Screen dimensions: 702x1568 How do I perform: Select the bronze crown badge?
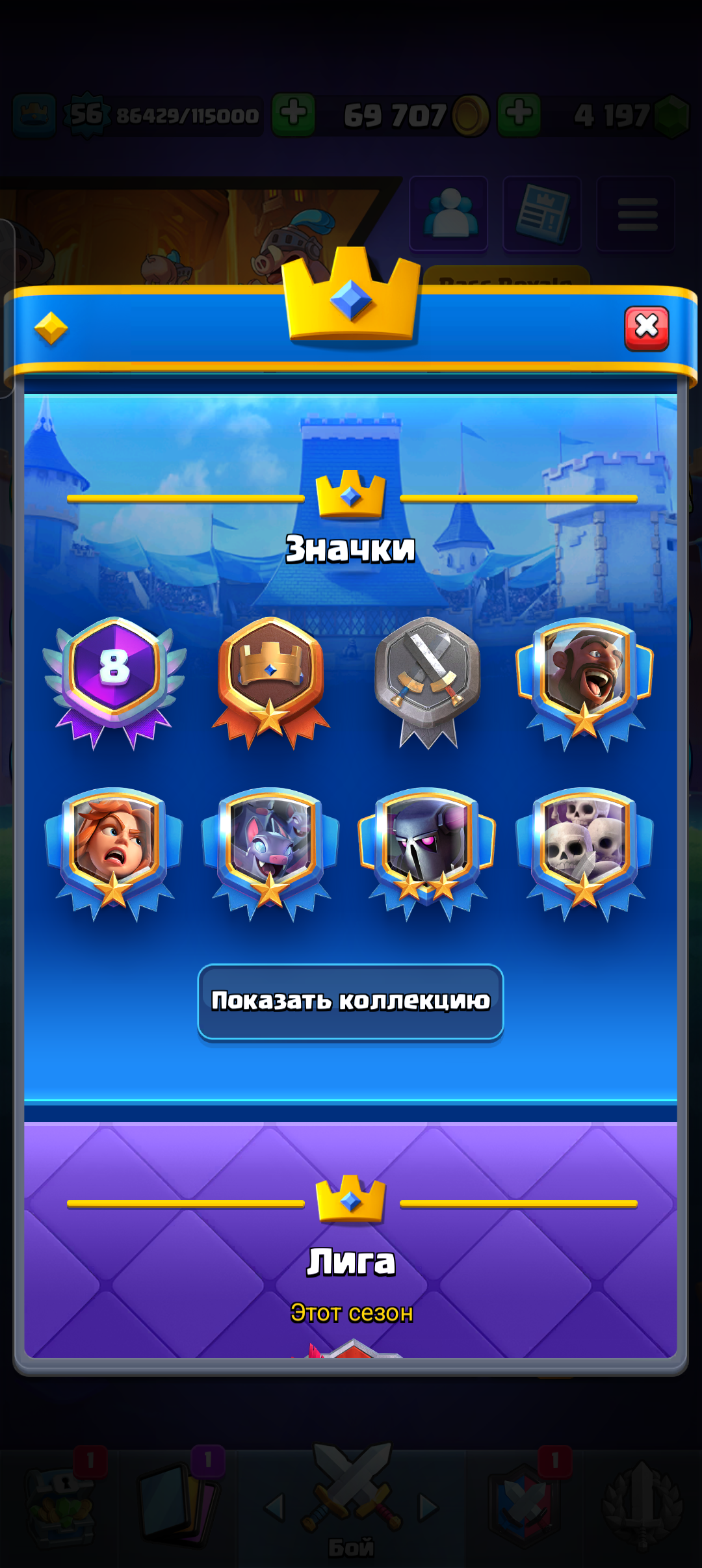point(270,679)
